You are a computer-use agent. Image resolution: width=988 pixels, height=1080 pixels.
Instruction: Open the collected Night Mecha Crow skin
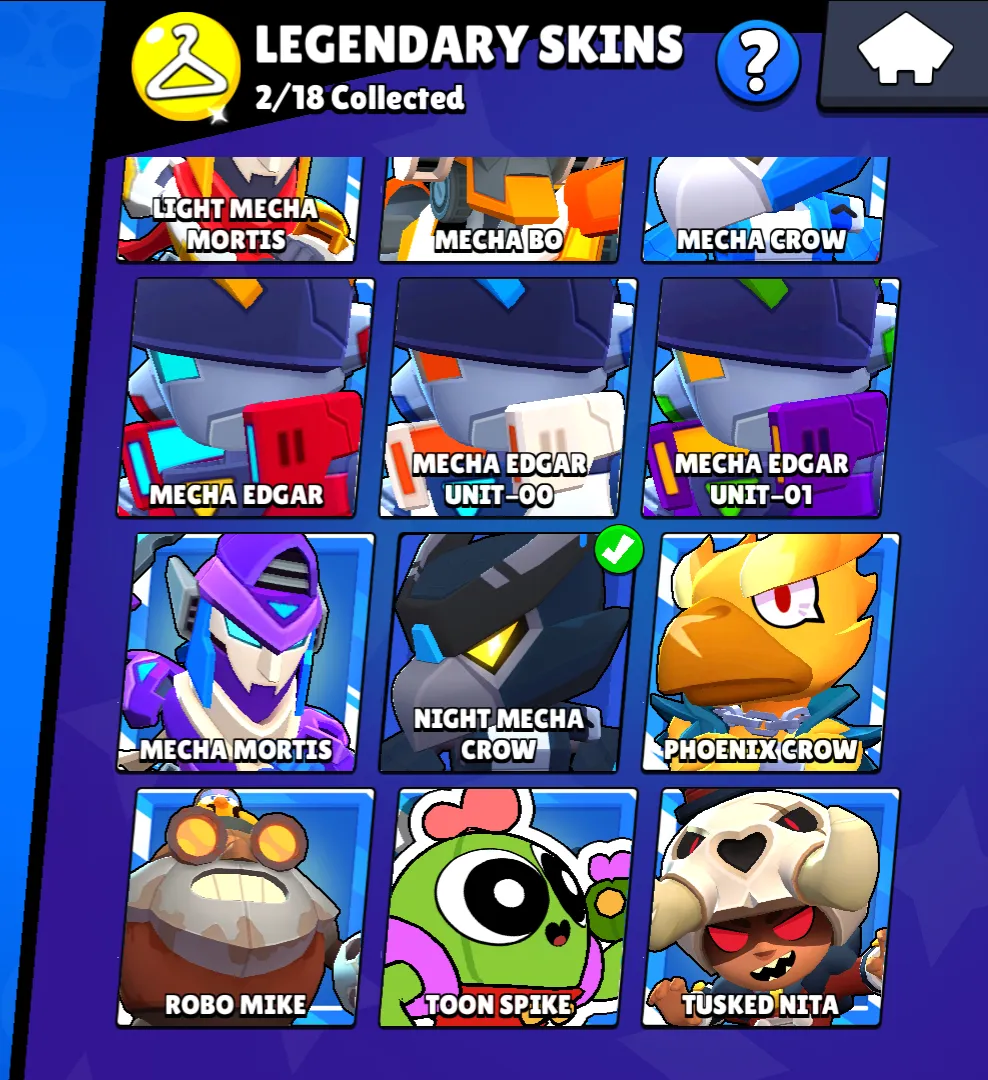coord(500,653)
